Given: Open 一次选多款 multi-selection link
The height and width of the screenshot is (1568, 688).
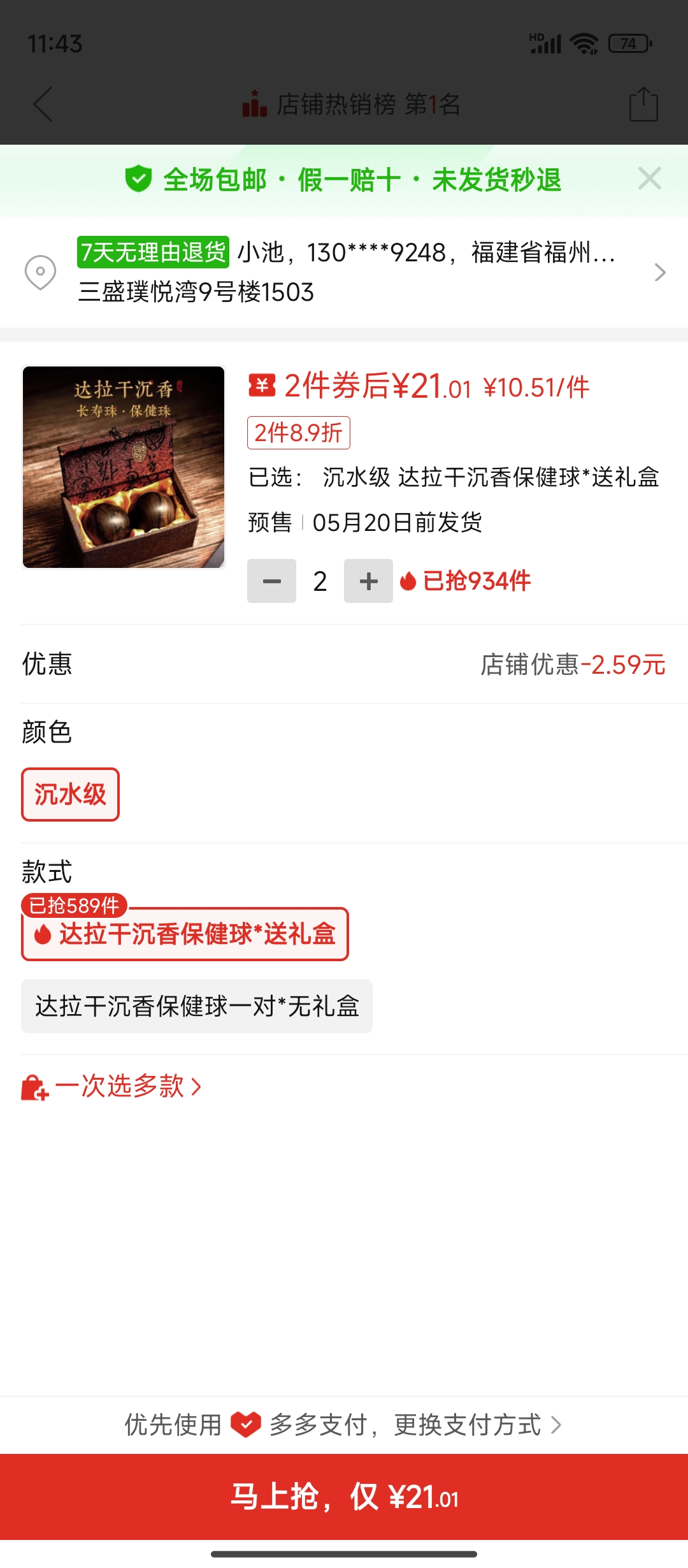Looking at the screenshot, I should click(111, 1086).
